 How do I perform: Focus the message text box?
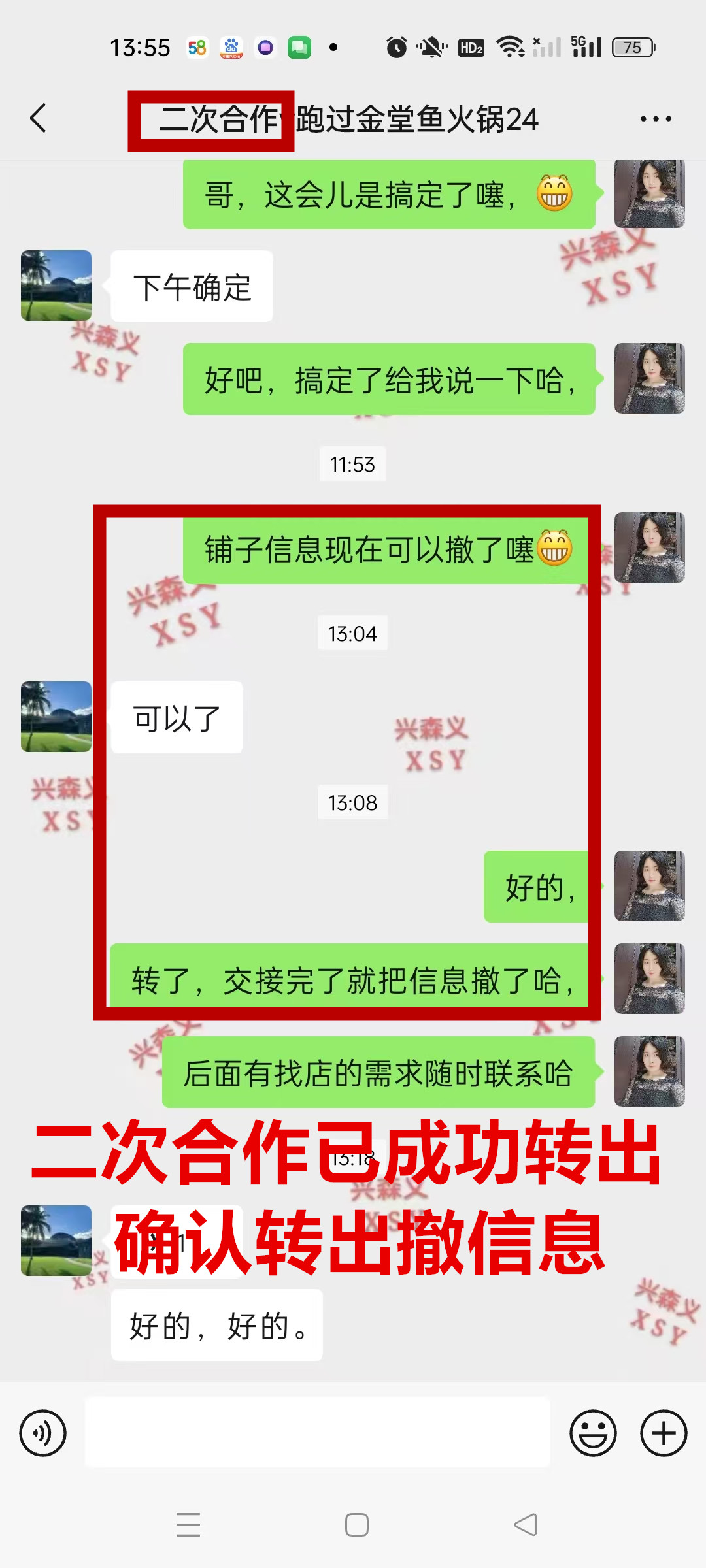(x=318, y=1432)
